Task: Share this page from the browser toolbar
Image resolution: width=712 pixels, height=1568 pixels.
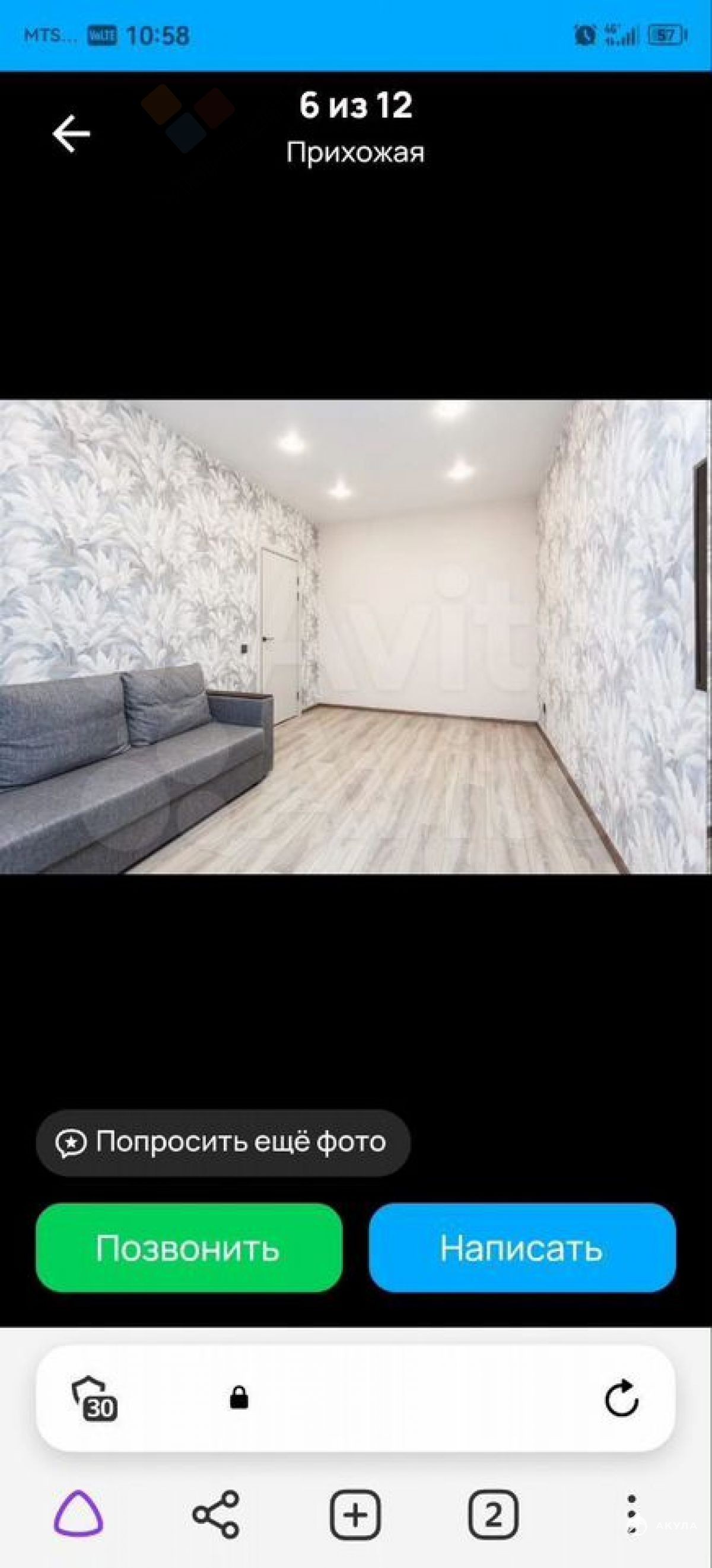Action: pos(216,1514)
